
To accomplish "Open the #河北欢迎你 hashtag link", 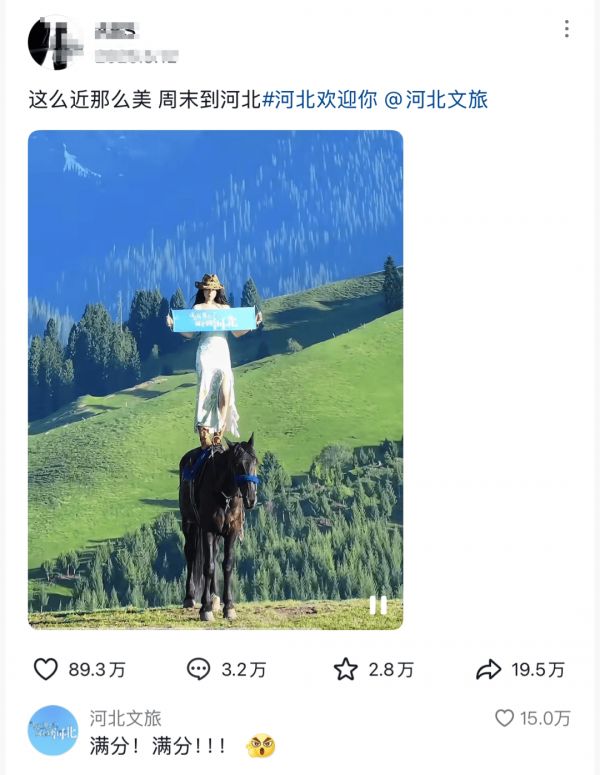I will [319, 99].
